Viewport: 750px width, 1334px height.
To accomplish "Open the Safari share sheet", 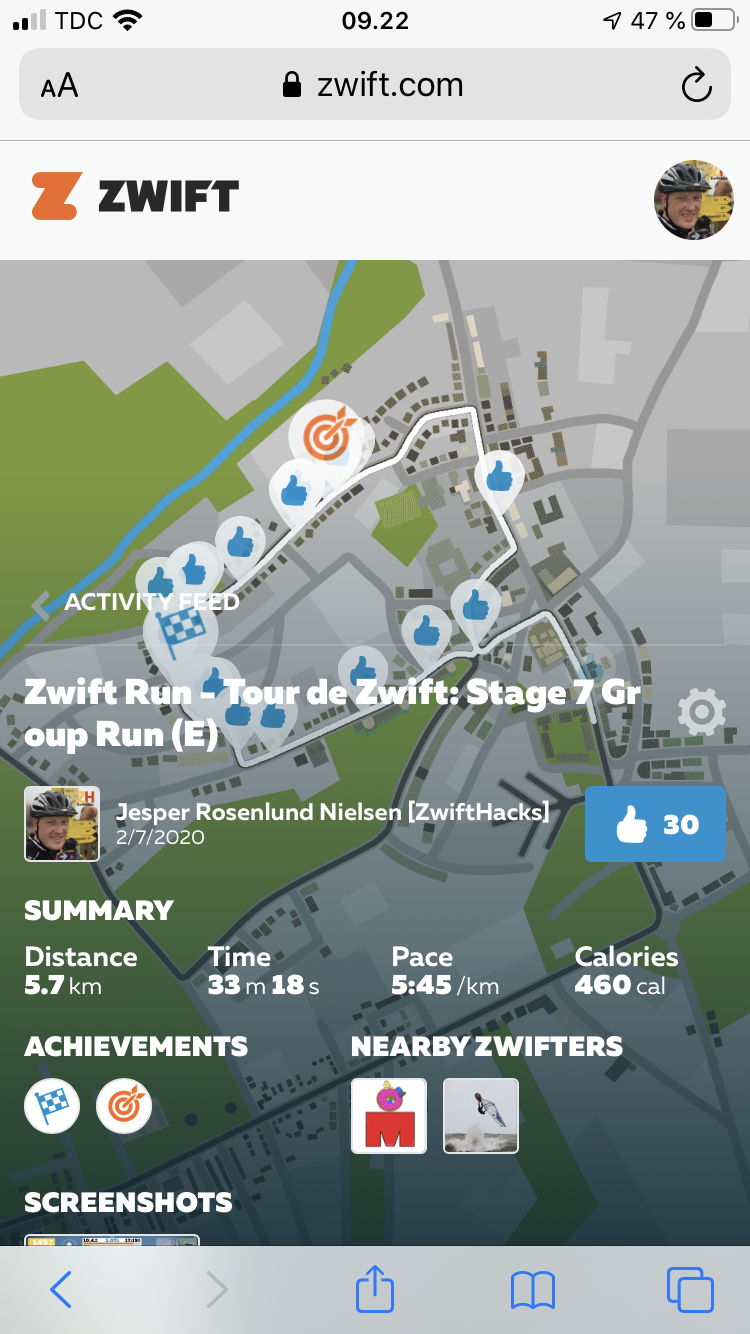I will 374,1289.
